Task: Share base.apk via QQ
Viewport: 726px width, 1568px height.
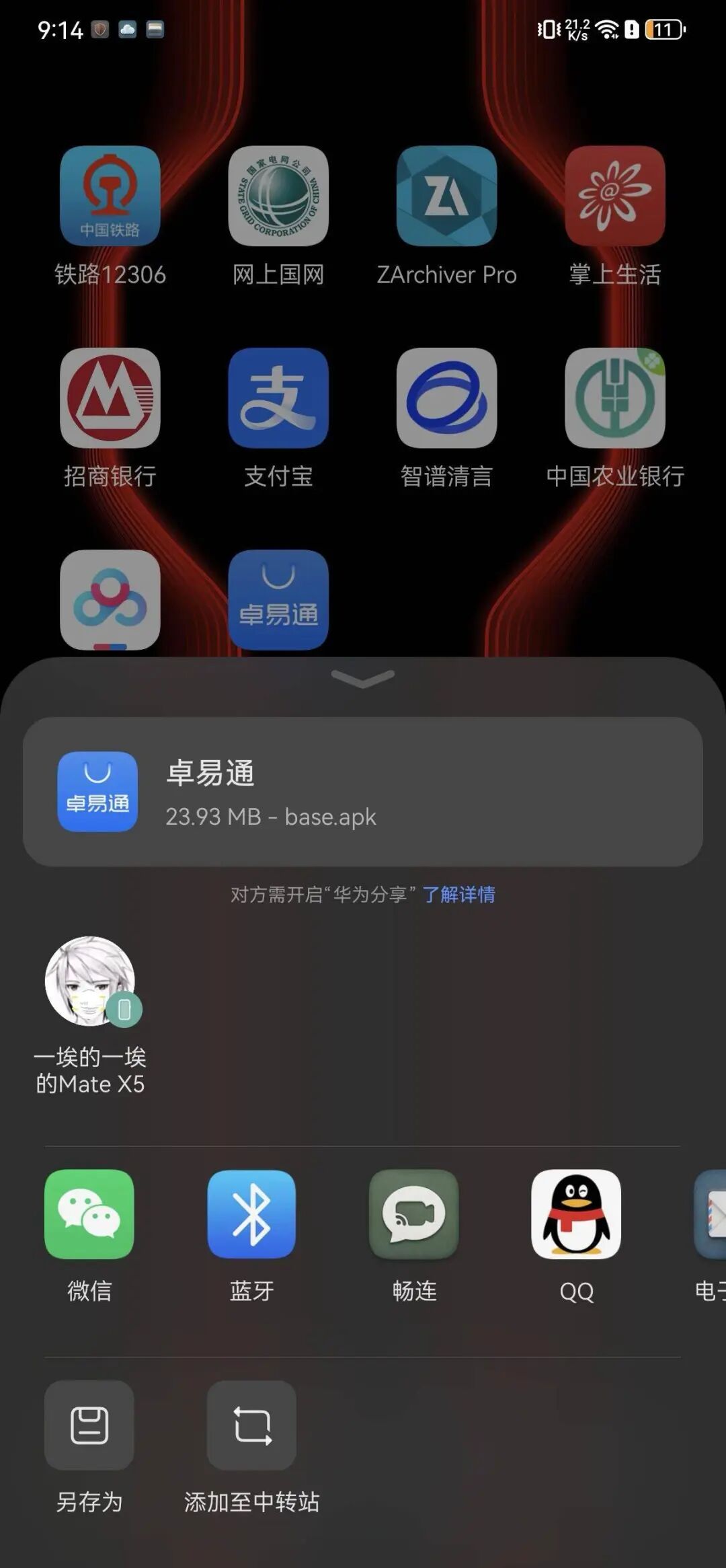Action: pos(576,1214)
